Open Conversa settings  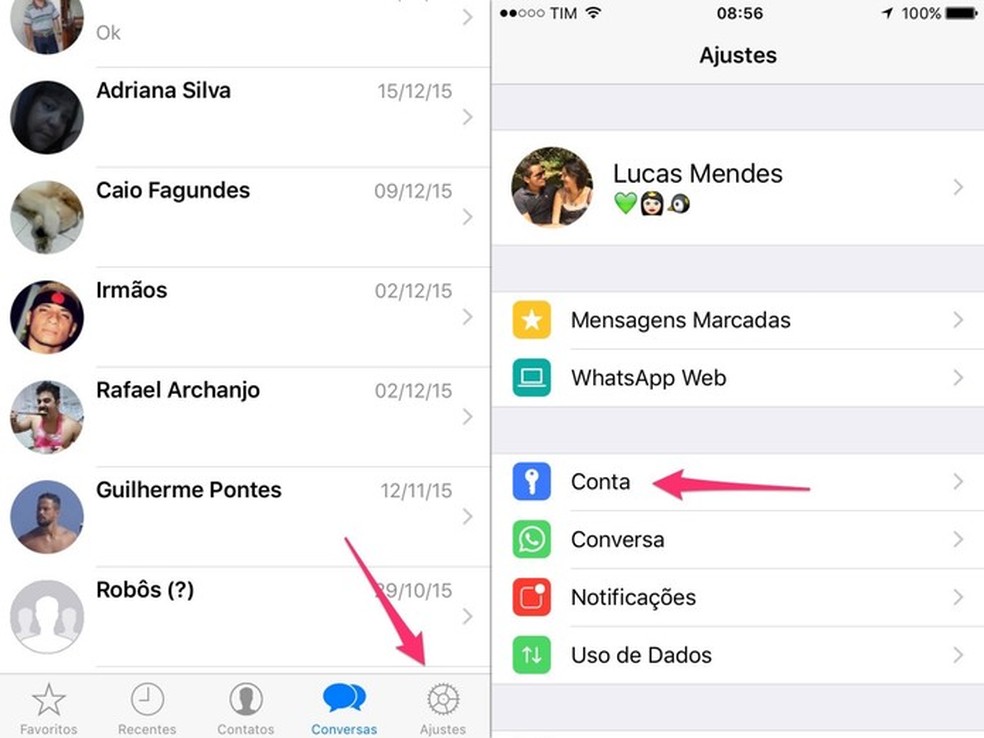737,540
